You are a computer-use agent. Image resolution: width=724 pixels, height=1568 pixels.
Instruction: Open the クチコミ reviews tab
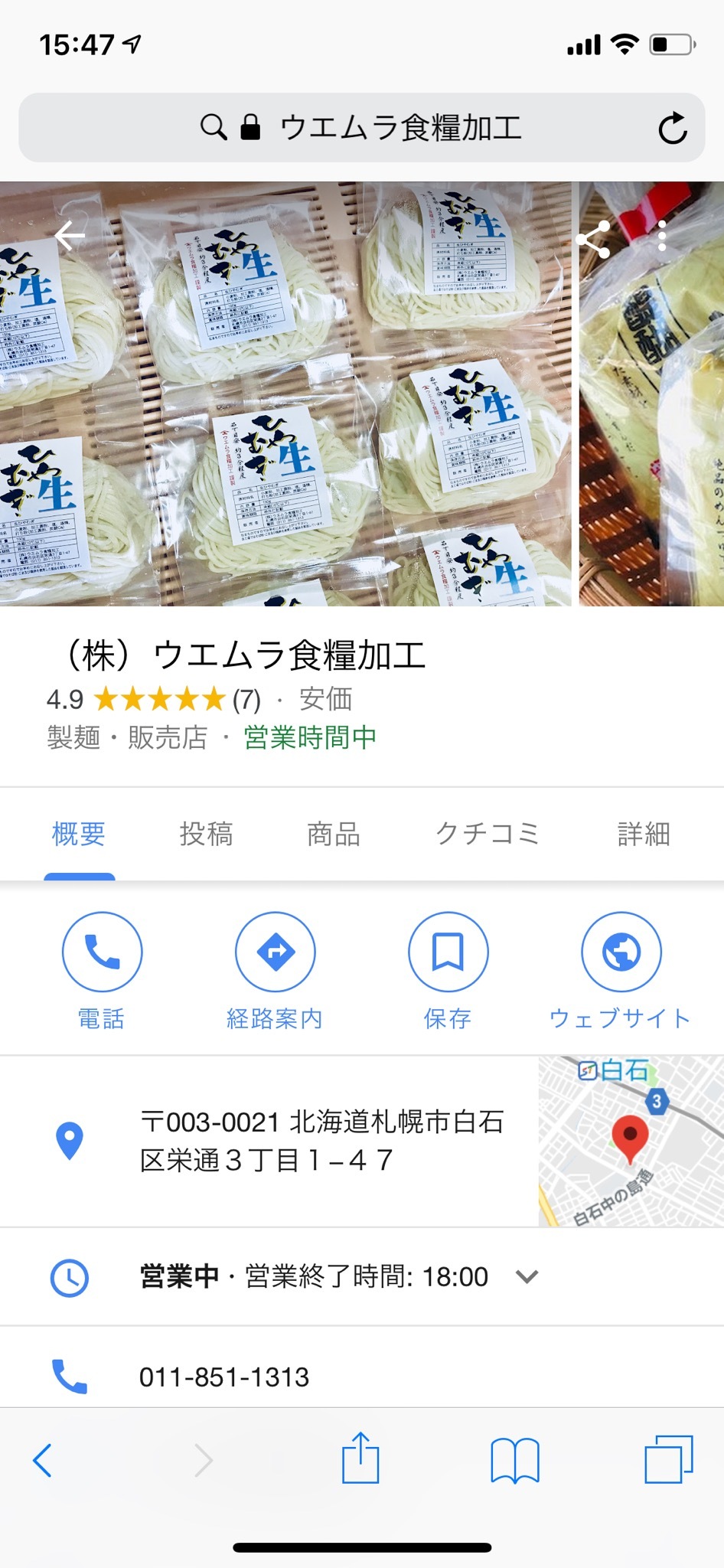tap(488, 834)
